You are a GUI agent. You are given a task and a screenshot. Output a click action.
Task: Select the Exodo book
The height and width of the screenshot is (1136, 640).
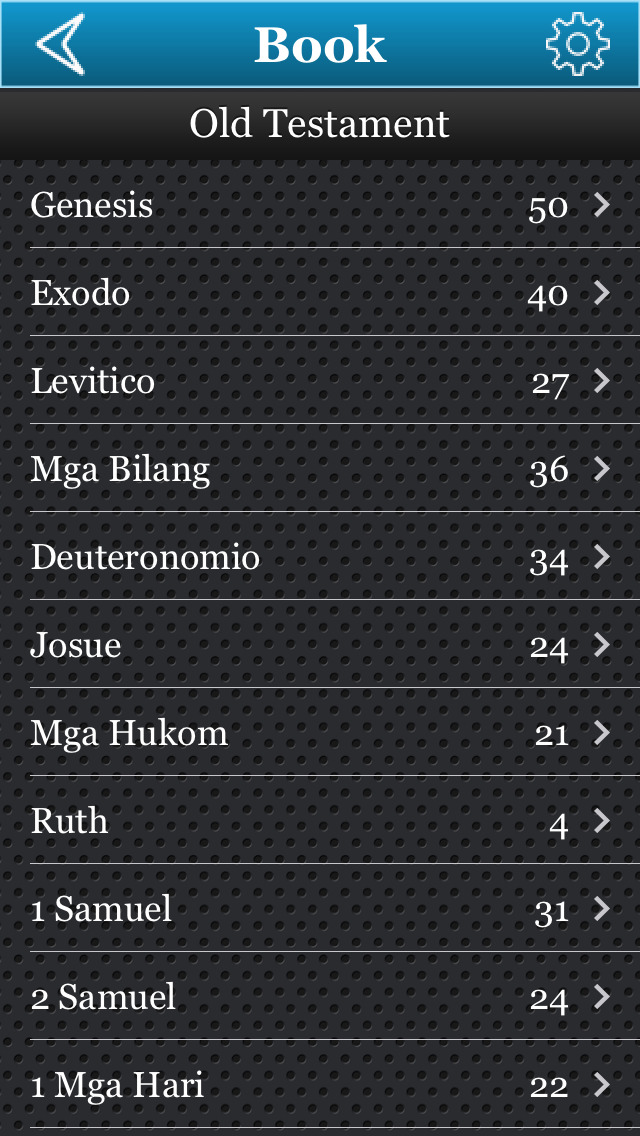[320, 293]
